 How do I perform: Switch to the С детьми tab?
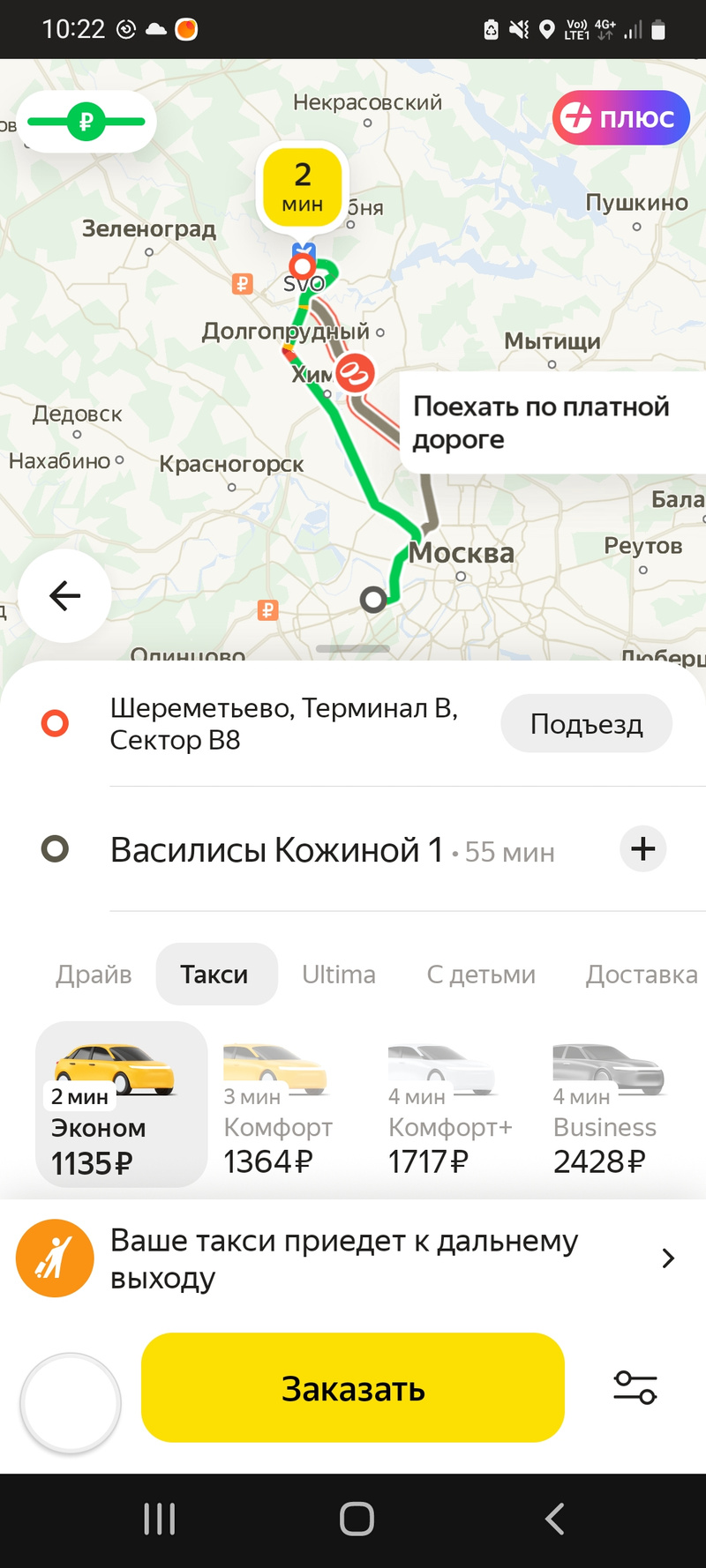point(481,974)
